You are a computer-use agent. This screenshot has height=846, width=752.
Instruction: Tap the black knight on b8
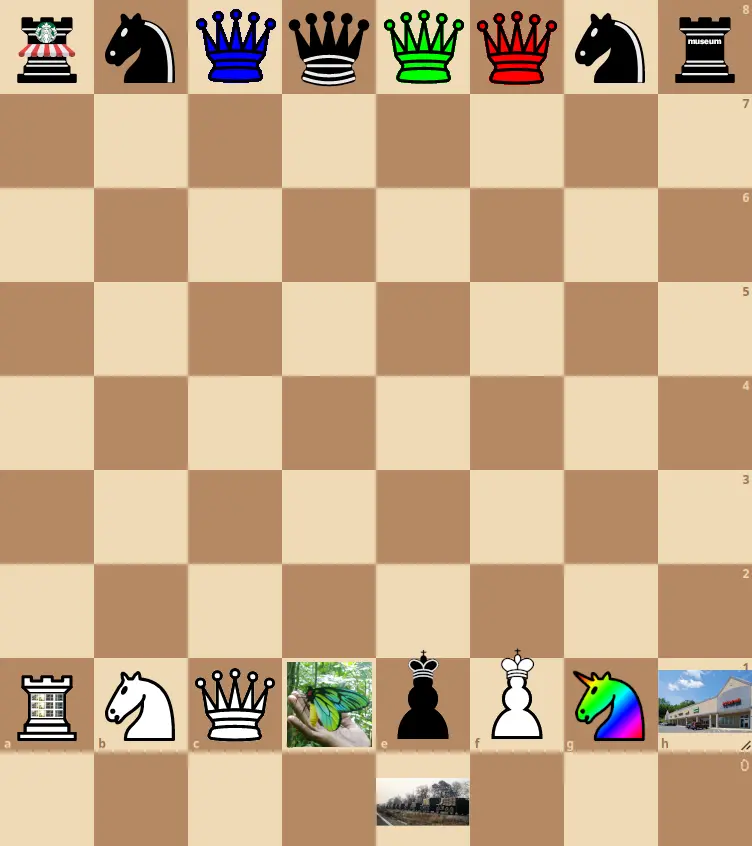pos(141,47)
